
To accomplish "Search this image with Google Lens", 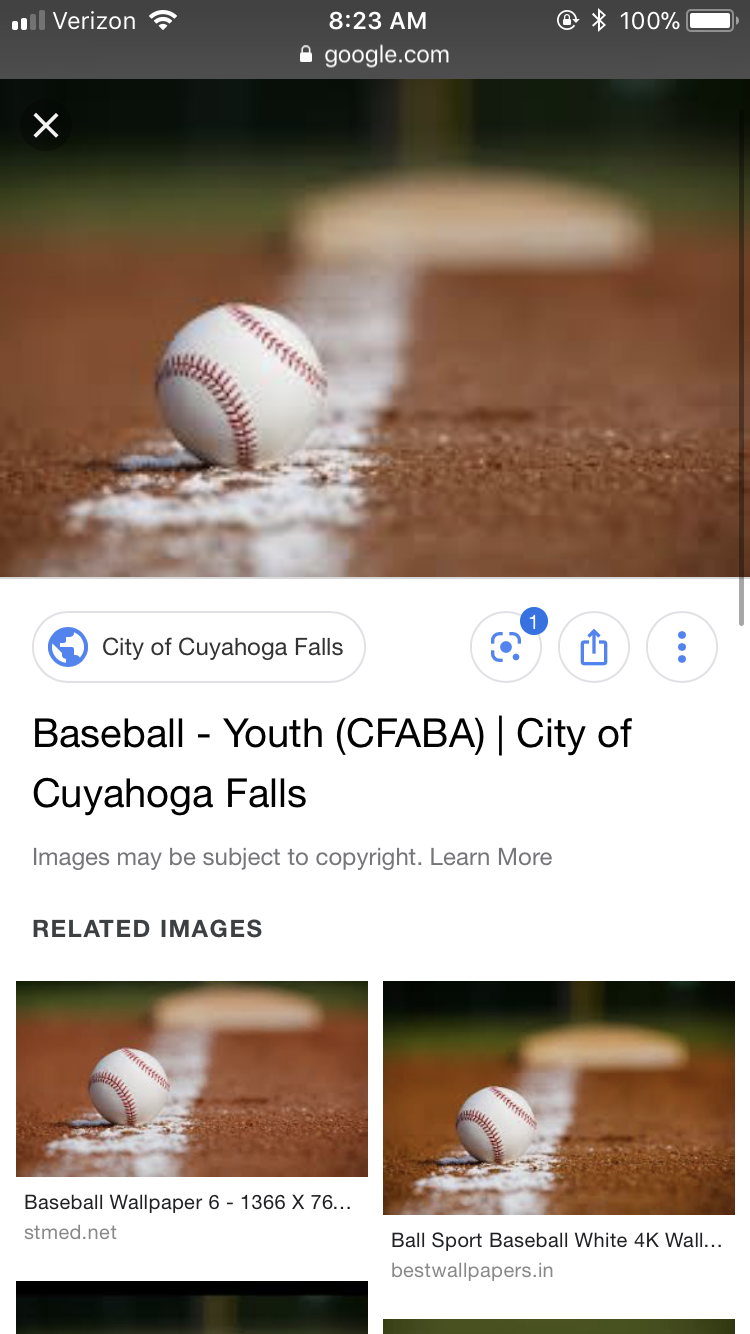I will pos(506,647).
